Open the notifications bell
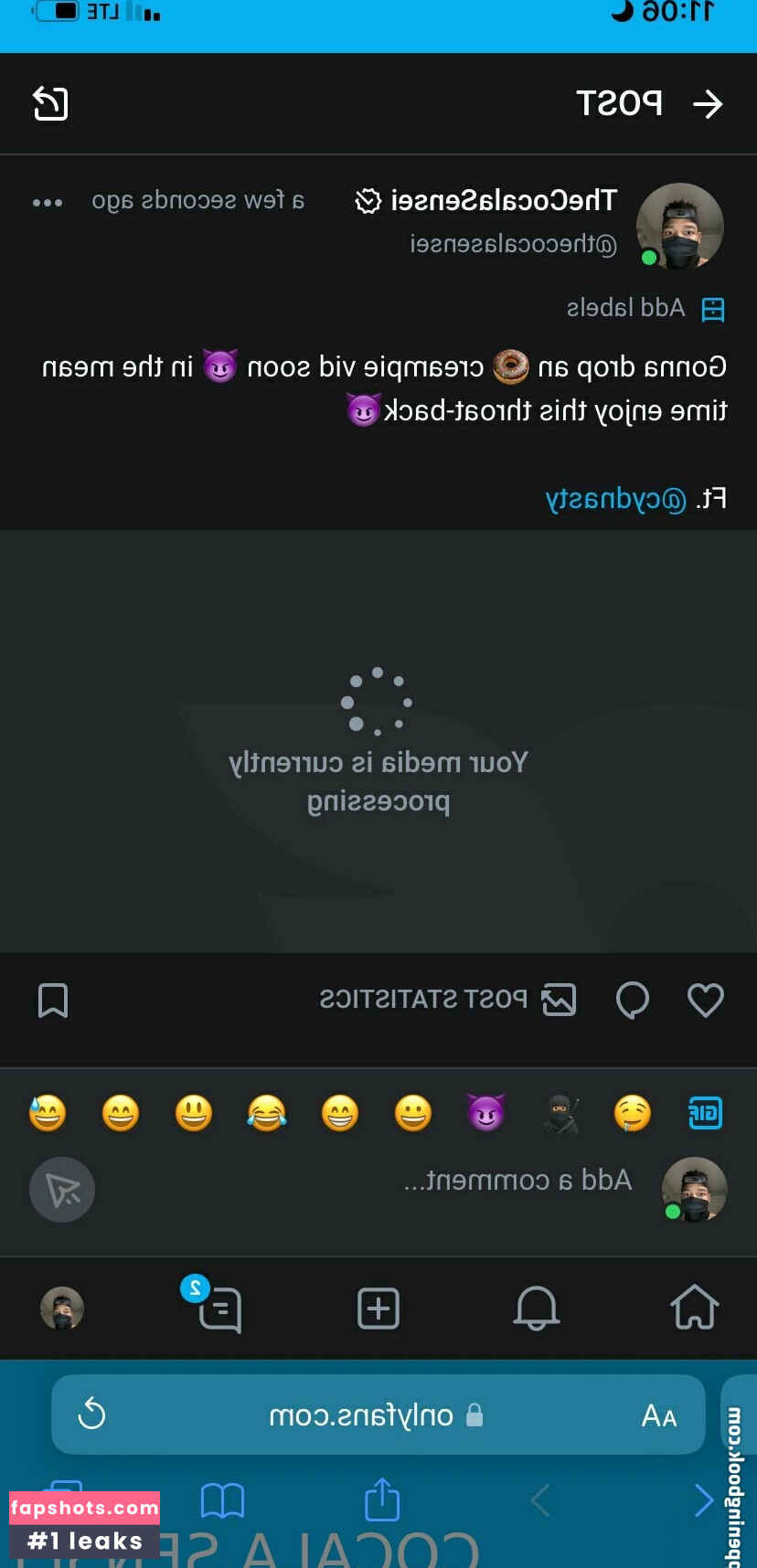Viewport: 757px width, 1568px height. point(537,1308)
